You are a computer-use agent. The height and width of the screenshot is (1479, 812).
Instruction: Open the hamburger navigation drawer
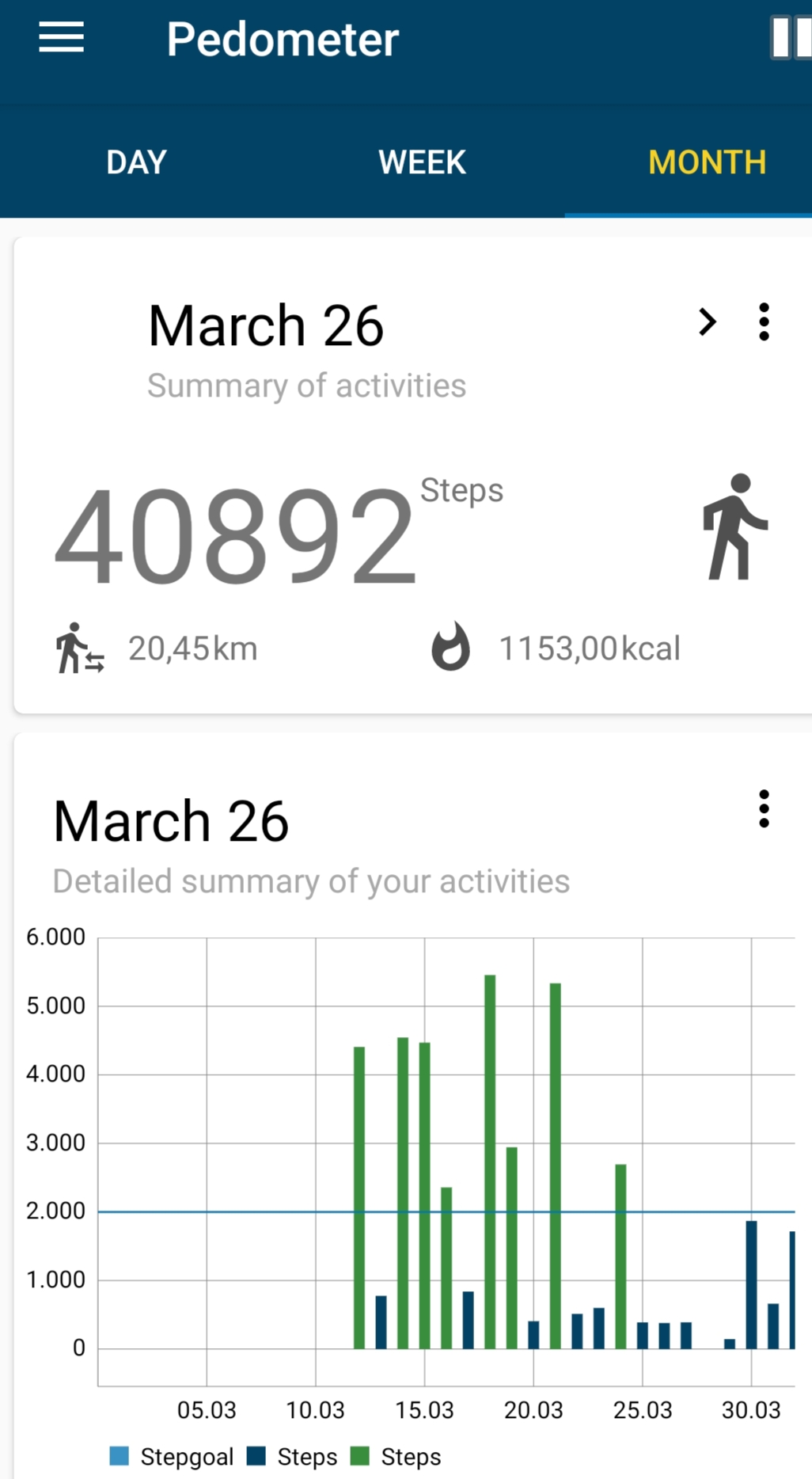61,38
